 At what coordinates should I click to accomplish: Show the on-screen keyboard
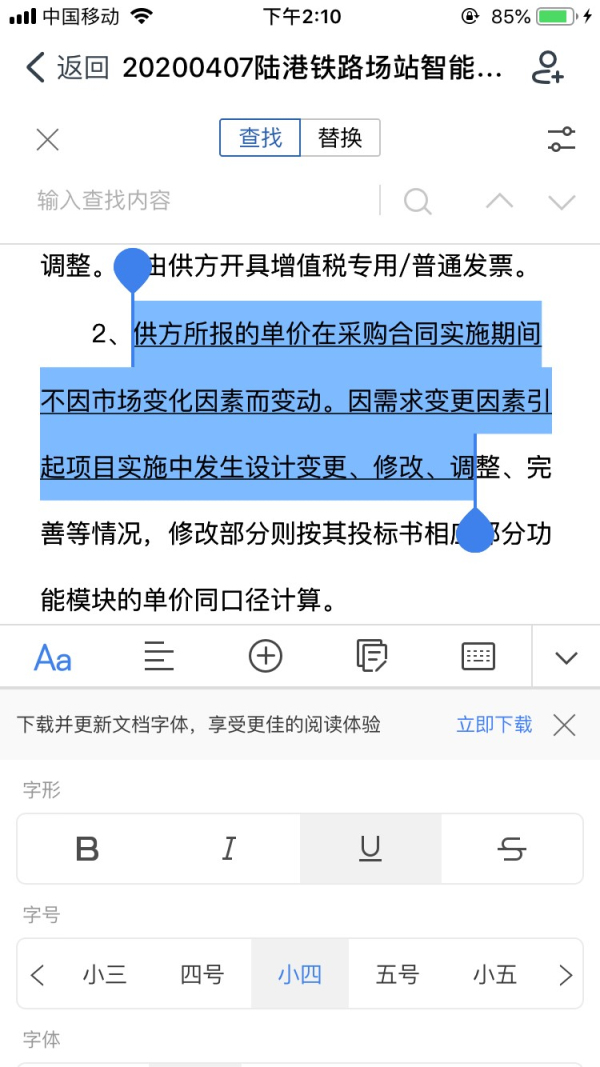click(478, 657)
